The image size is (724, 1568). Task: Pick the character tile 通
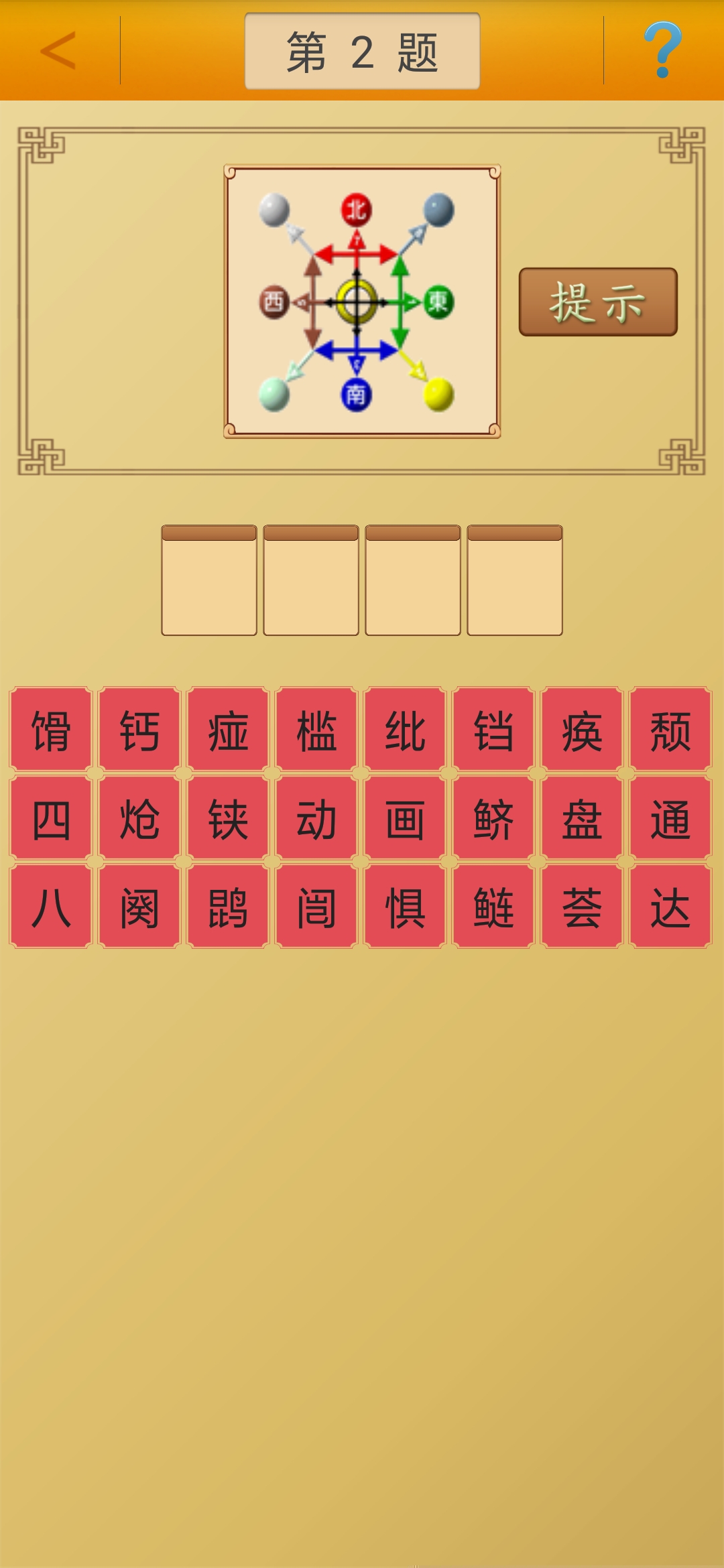670,818
